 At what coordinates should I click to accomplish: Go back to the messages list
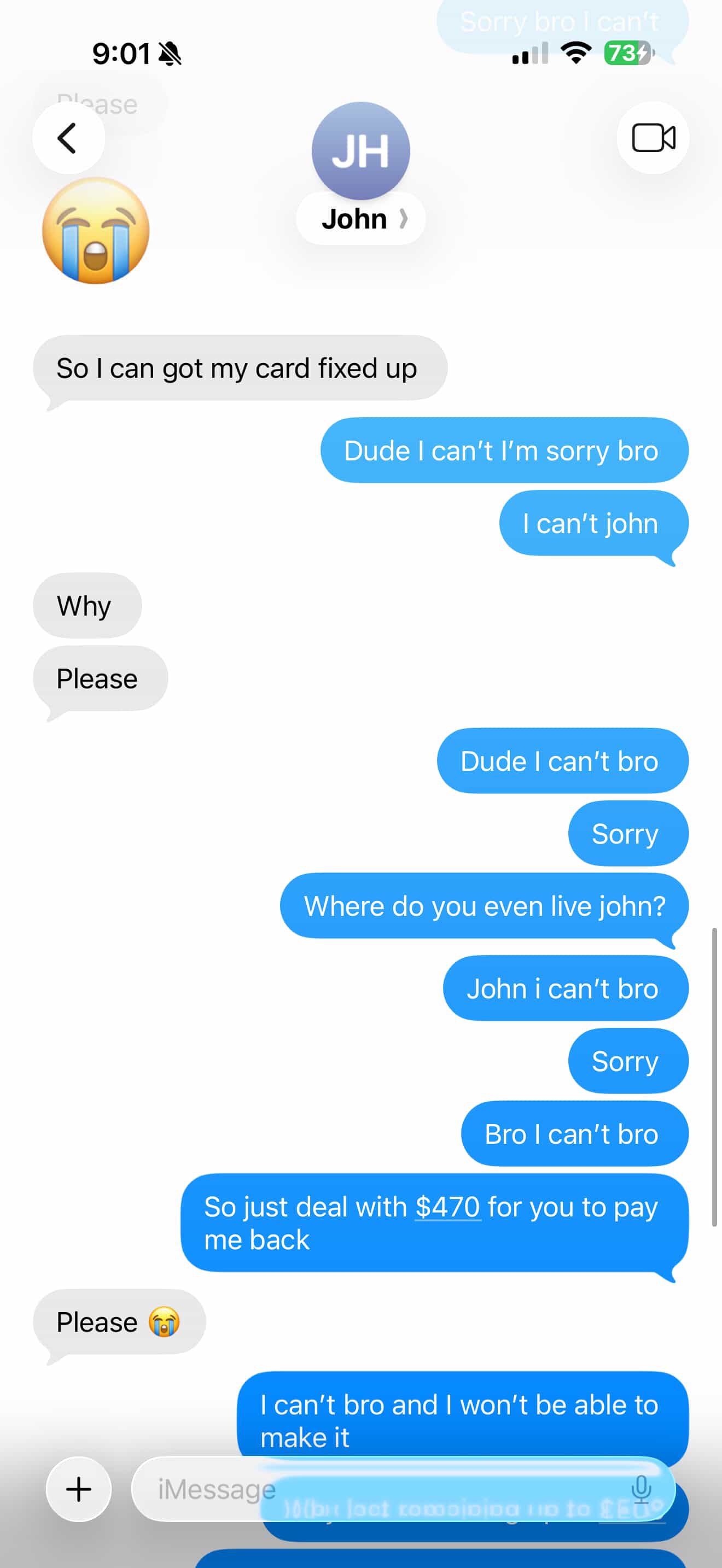pos(68,138)
